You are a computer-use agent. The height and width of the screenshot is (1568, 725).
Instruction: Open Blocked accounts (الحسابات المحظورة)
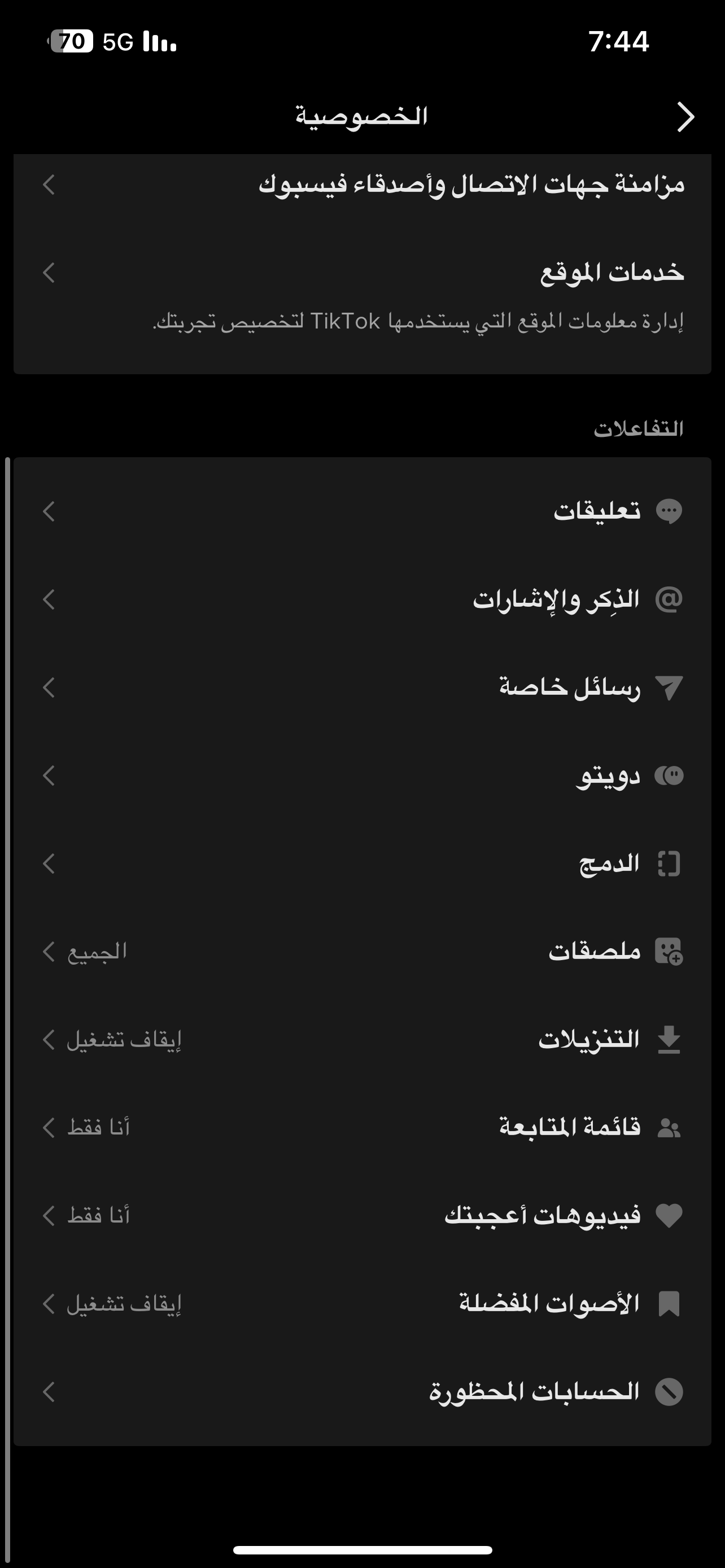click(x=362, y=1392)
